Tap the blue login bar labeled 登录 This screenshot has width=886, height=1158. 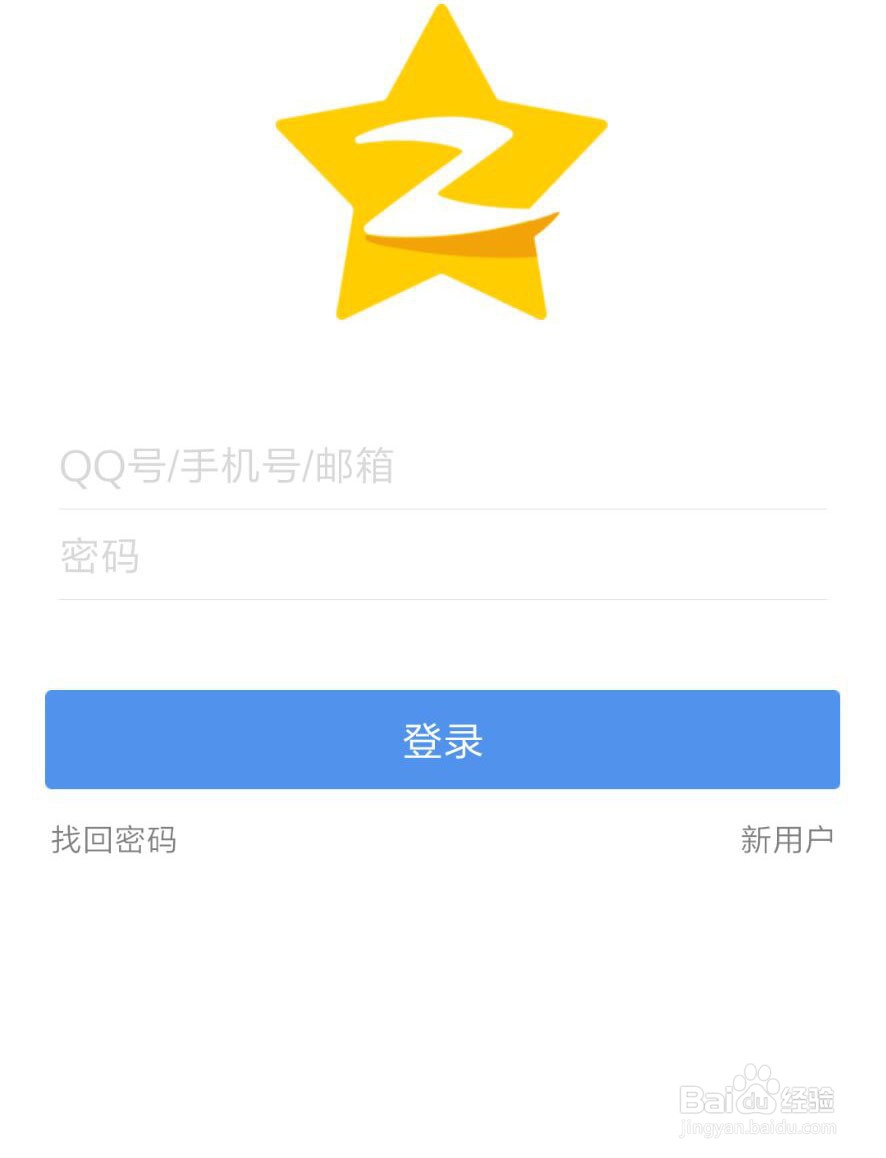click(441, 739)
